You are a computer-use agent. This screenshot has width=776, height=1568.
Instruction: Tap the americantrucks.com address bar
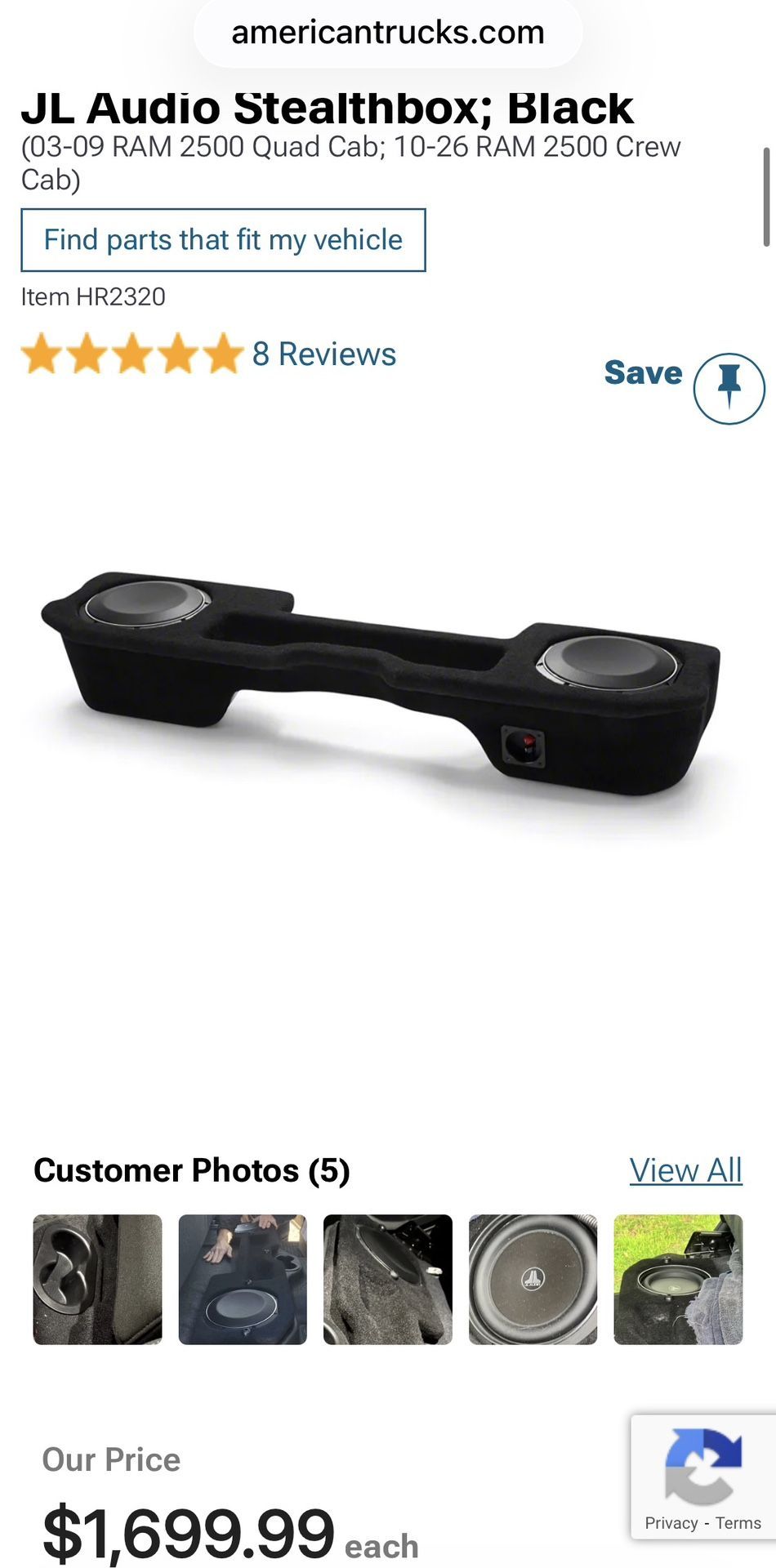click(388, 33)
